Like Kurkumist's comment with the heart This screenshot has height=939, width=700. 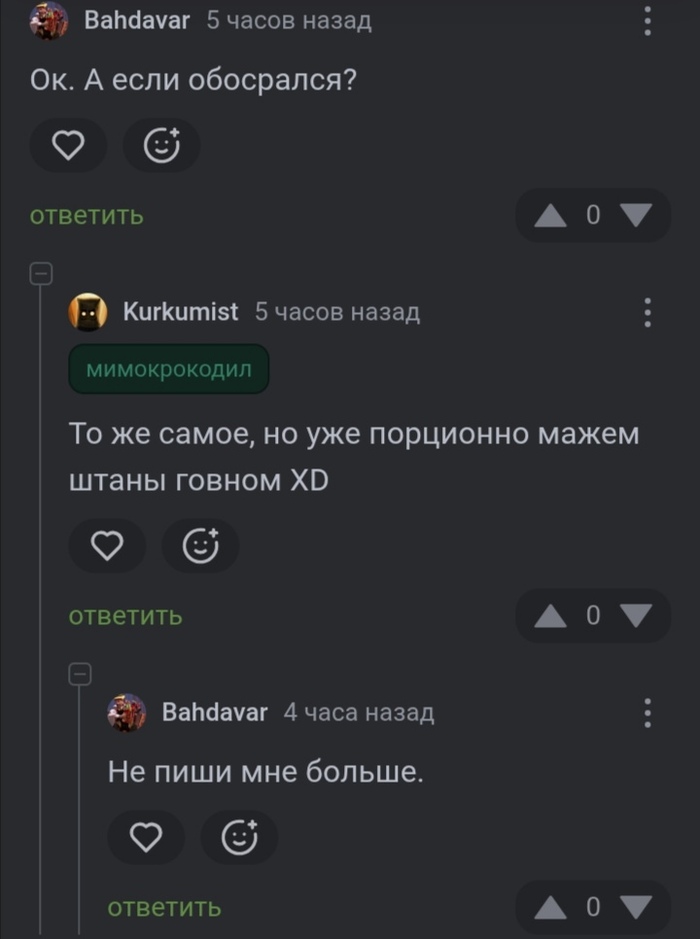point(106,546)
